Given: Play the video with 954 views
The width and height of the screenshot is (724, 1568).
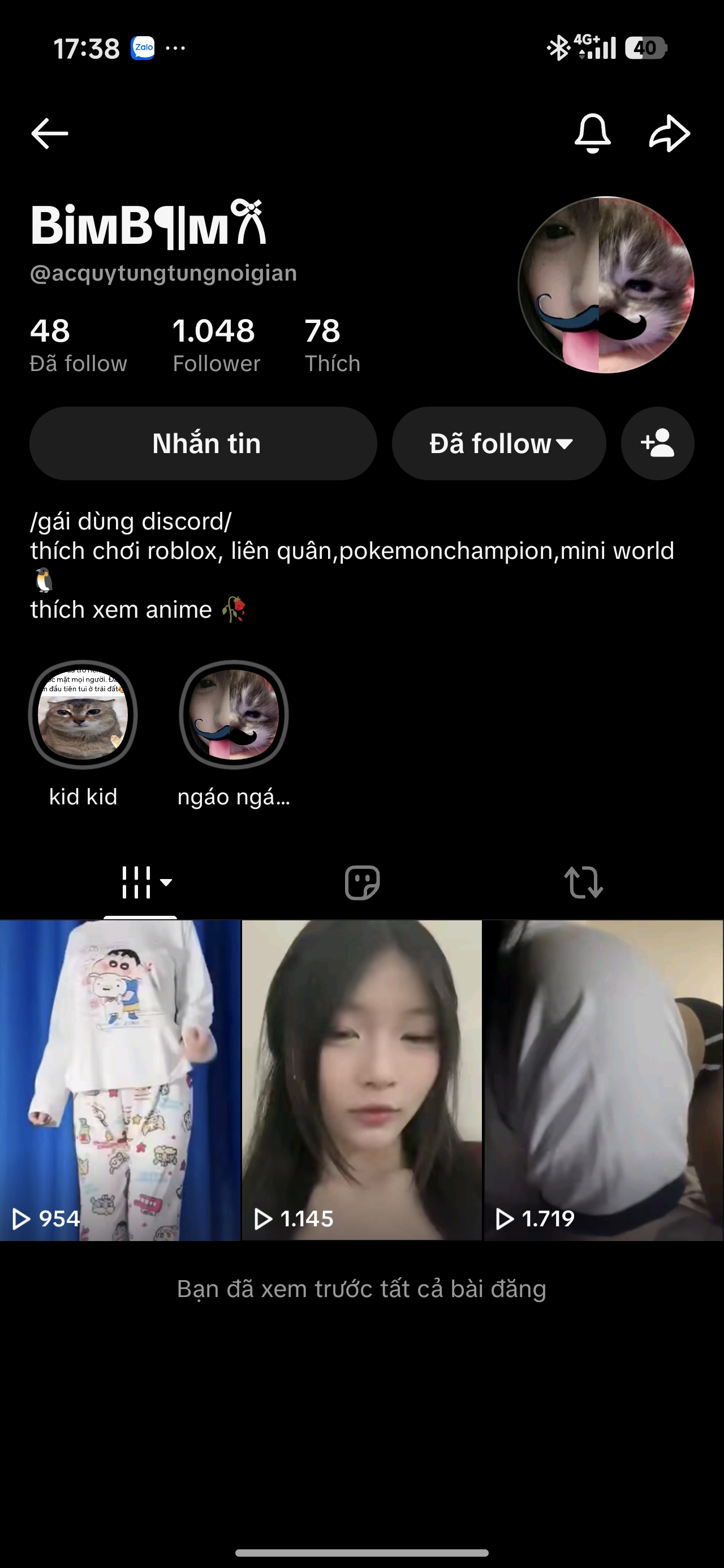Looking at the screenshot, I should tap(120, 1080).
